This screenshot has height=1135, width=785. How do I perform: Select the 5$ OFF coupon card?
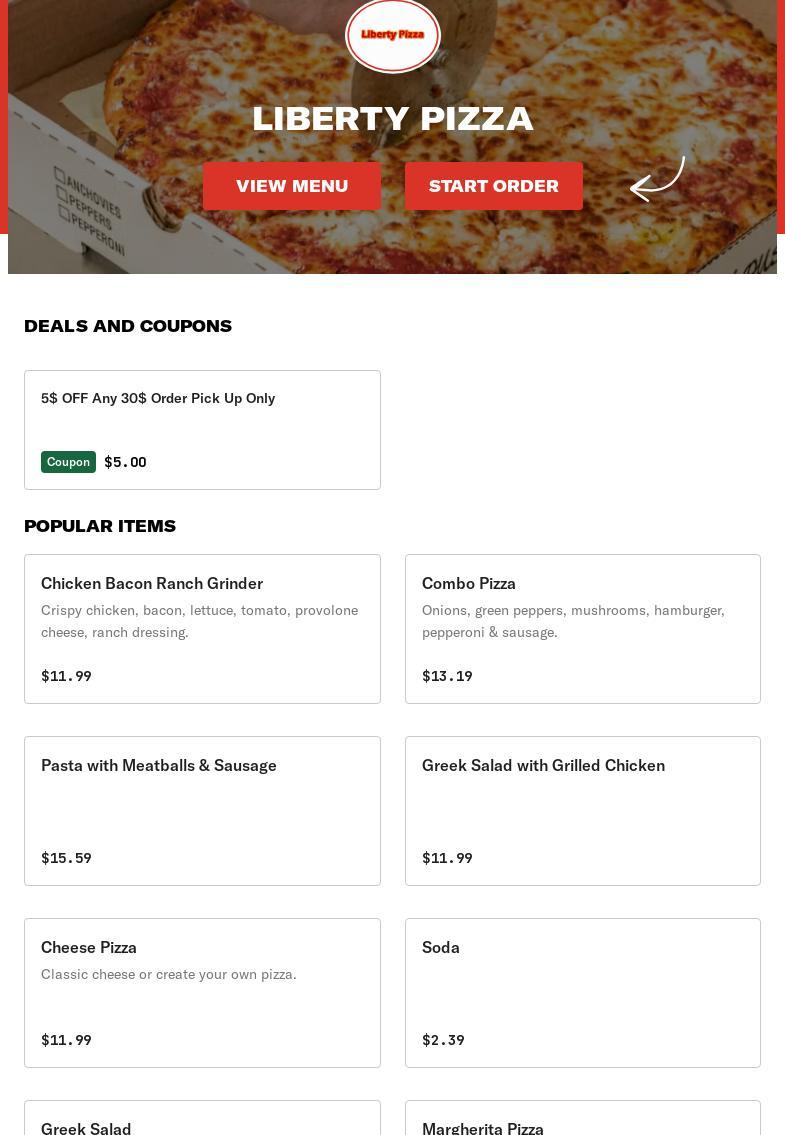click(202, 430)
